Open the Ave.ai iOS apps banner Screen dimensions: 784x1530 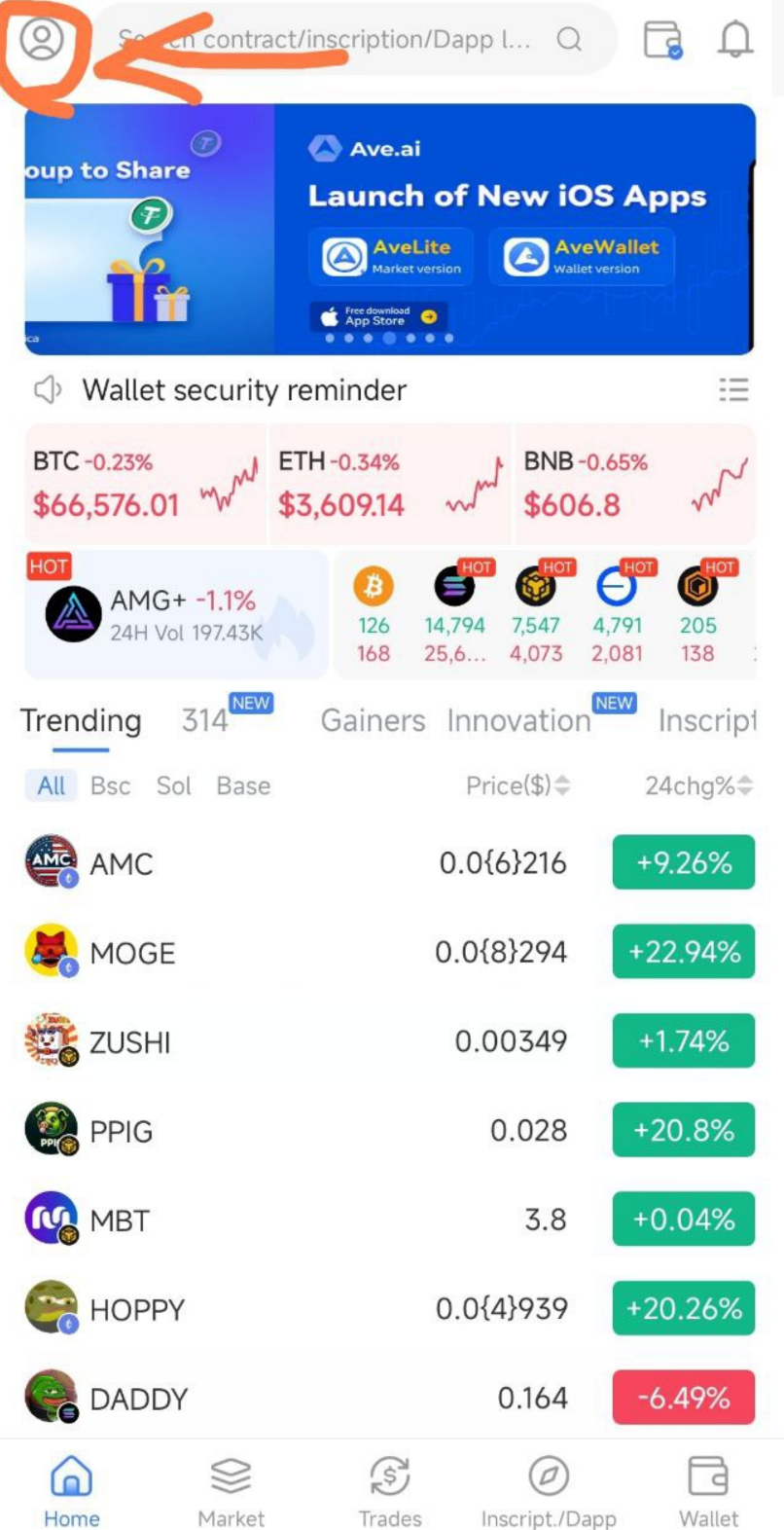514,229
